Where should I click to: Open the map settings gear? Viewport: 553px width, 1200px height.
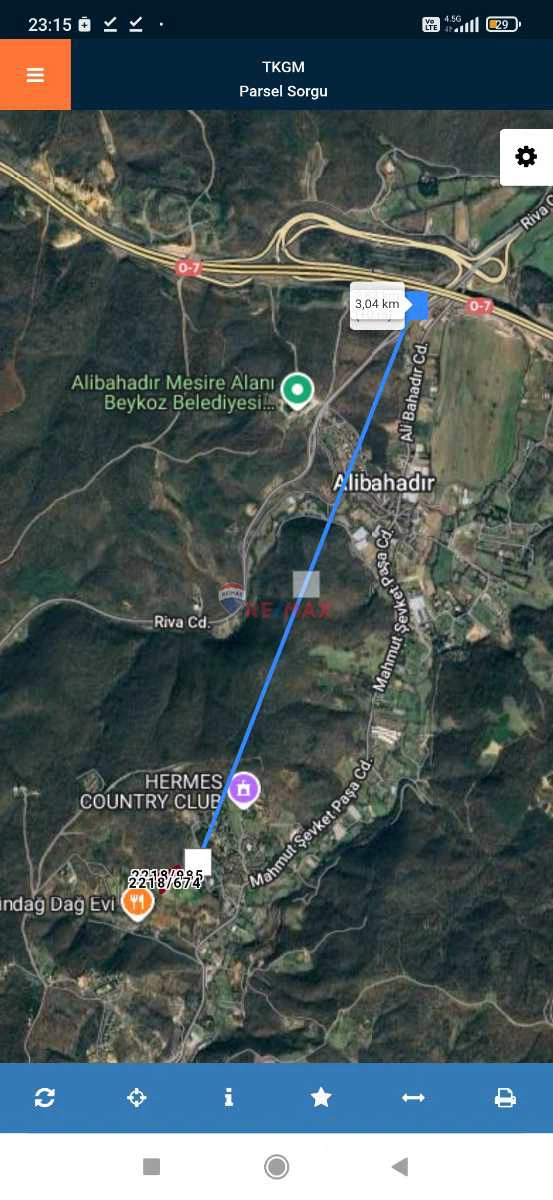click(526, 157)
